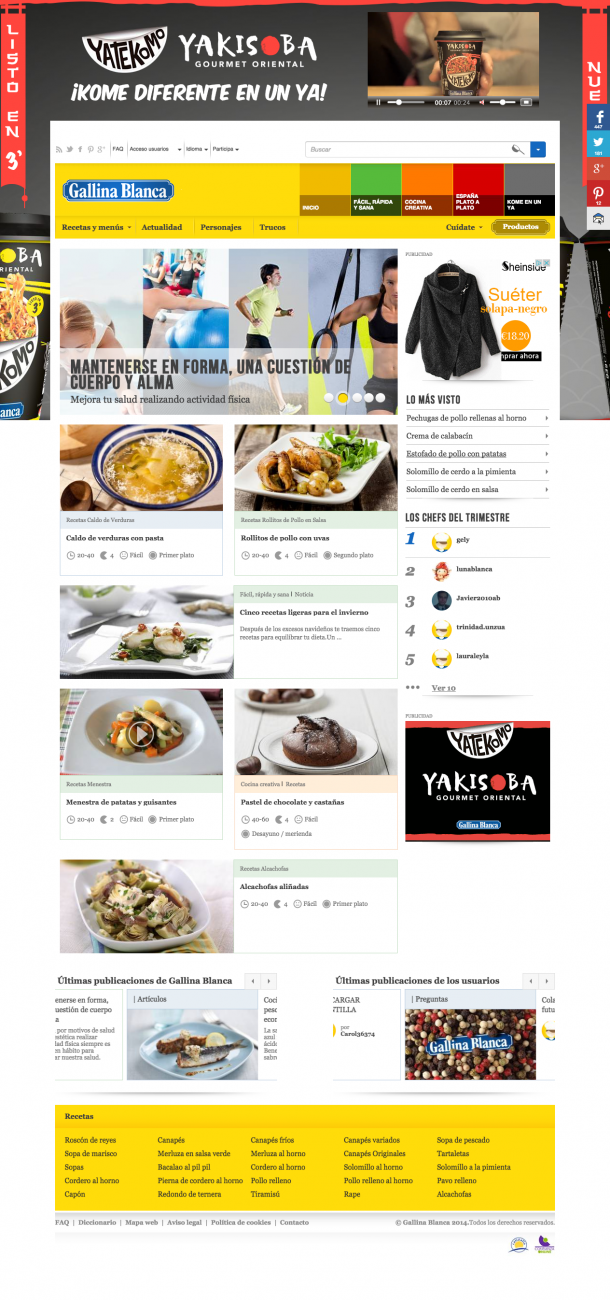
Task: Open the Idioma language dropdown
Action: [196, 149]
